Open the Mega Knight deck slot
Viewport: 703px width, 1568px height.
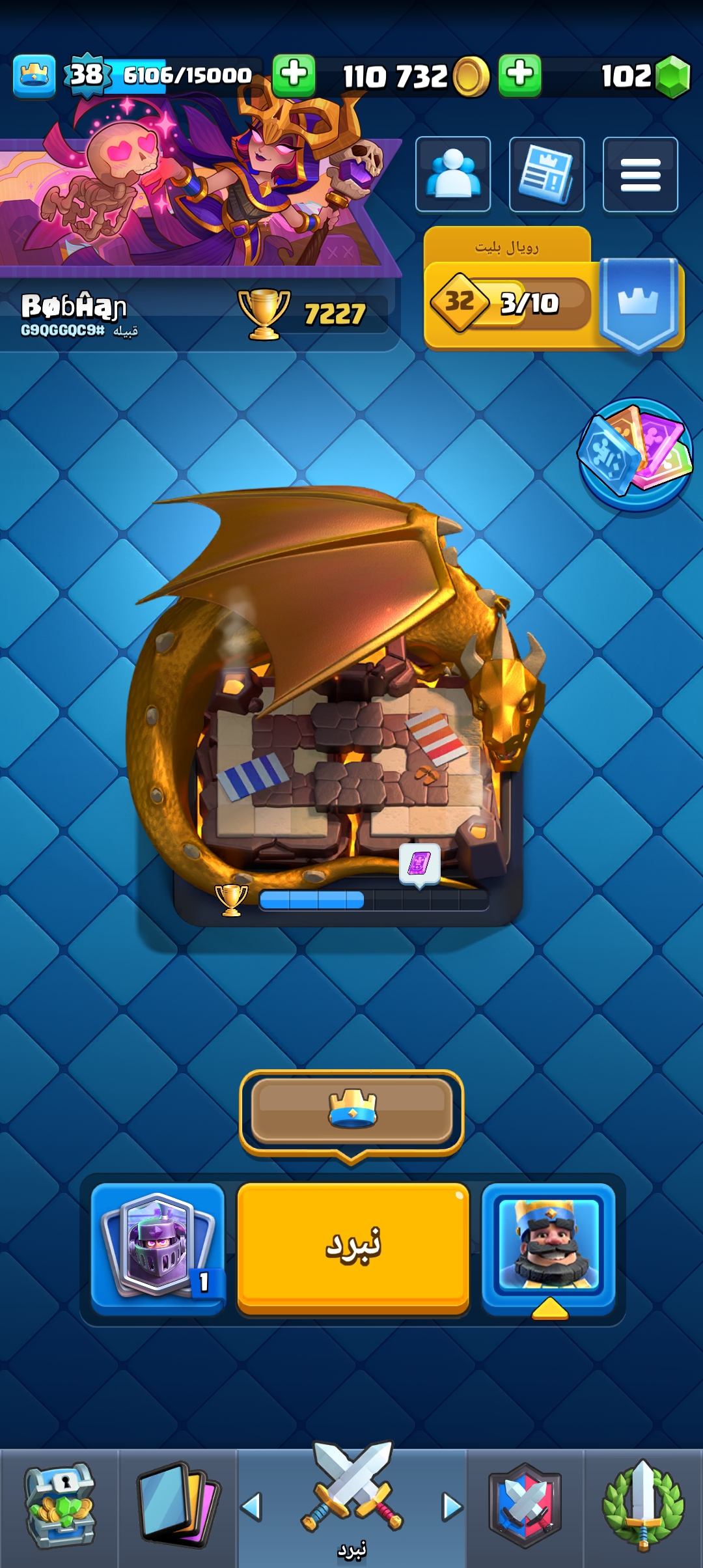[x=158, y=1247]
